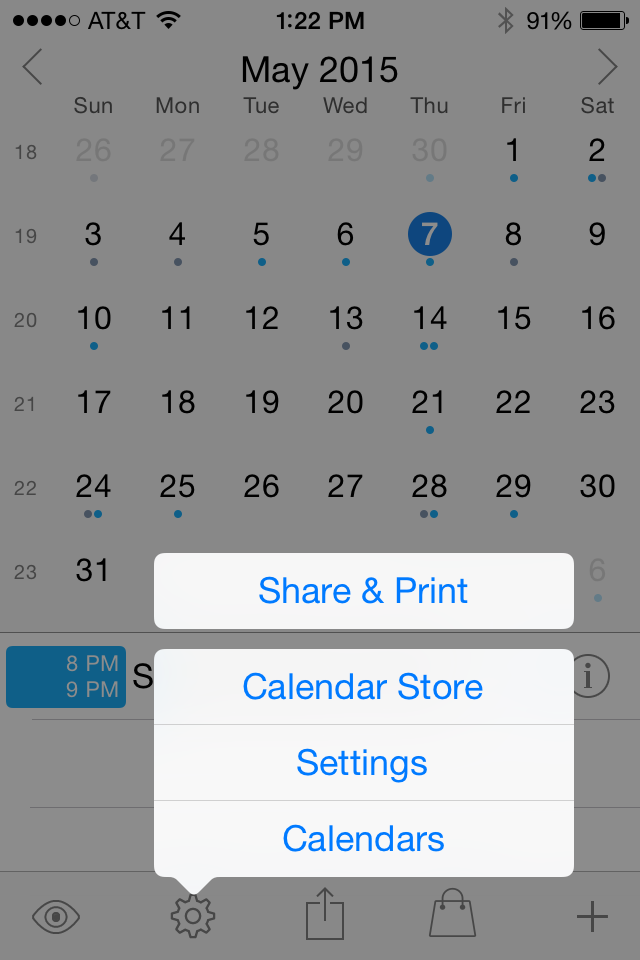Image resolution: width=640 pixels, height=960 pixels.
Task: Tap the gear settings icon
Action: [x=193, y=916]
